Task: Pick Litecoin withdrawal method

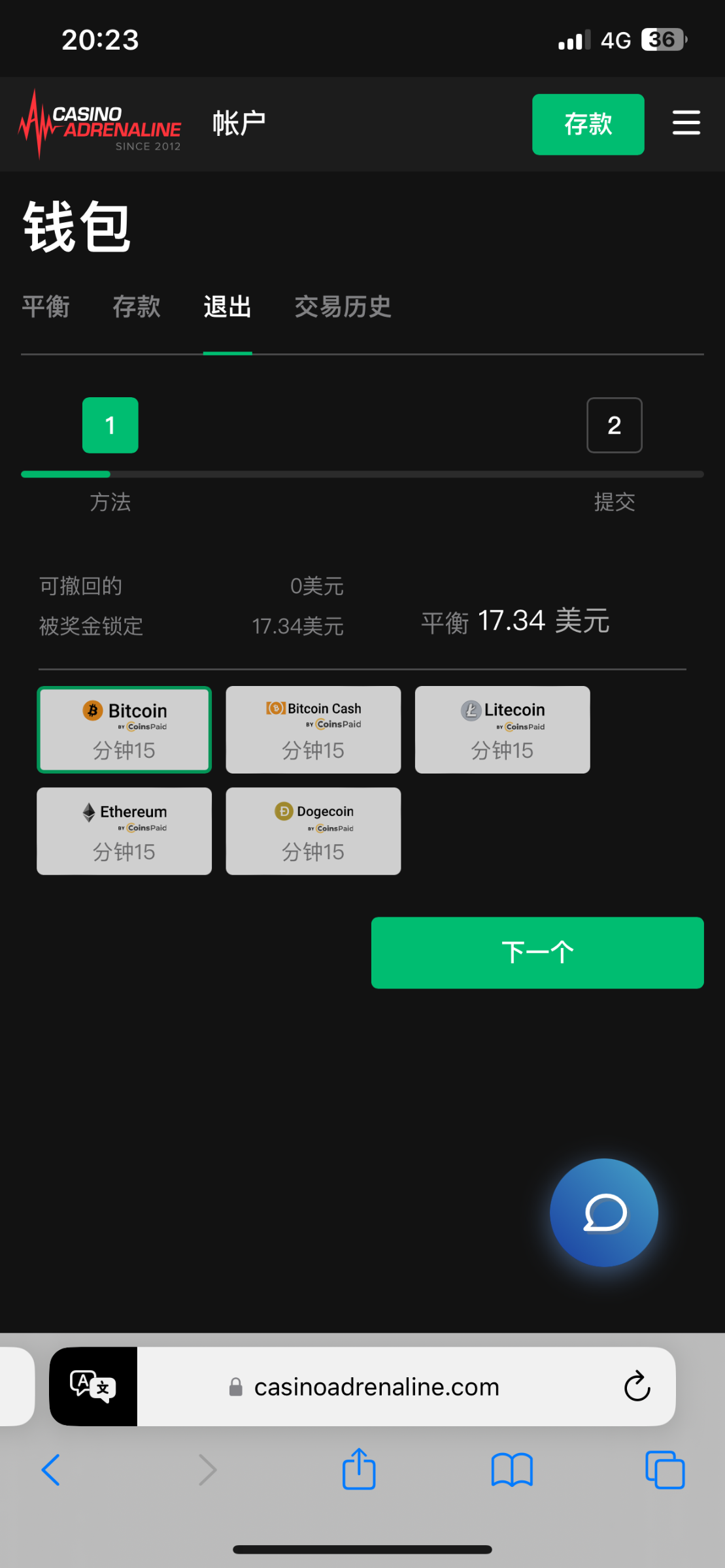Action: point(502,730)
